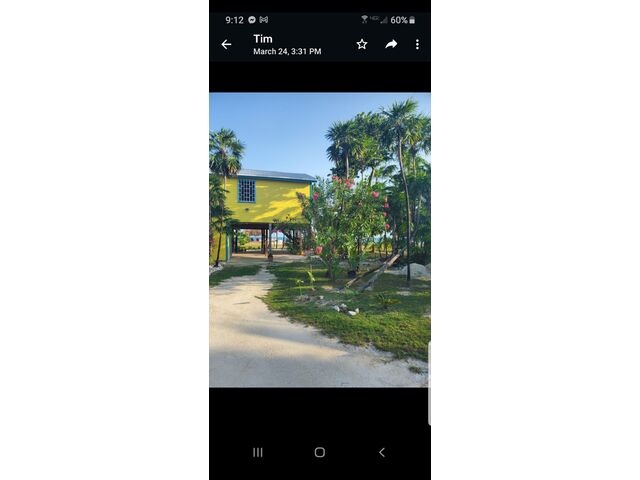Screen dimensions: 640x480
Task: Tap the yellow house photo
Action: tap(320, 240)
